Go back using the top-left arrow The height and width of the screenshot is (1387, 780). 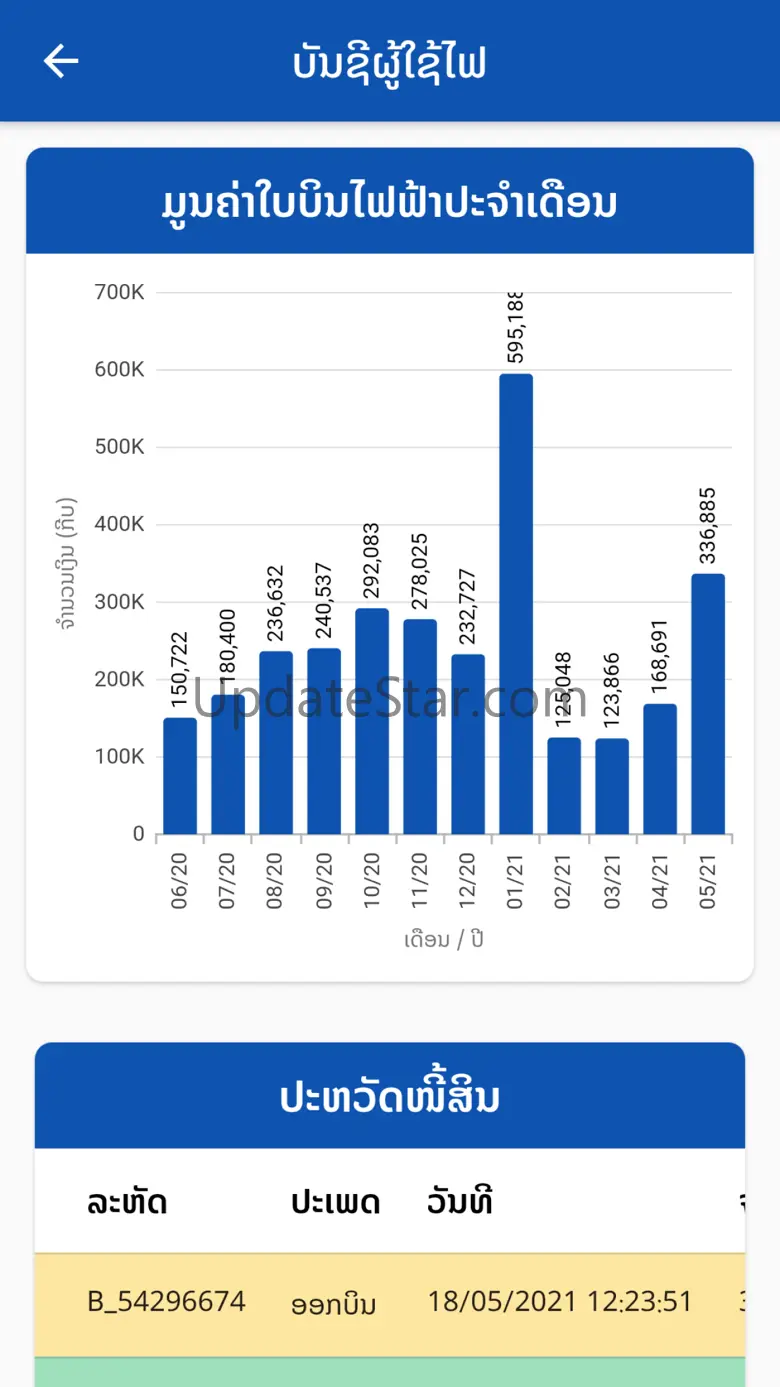pos(60,62)
